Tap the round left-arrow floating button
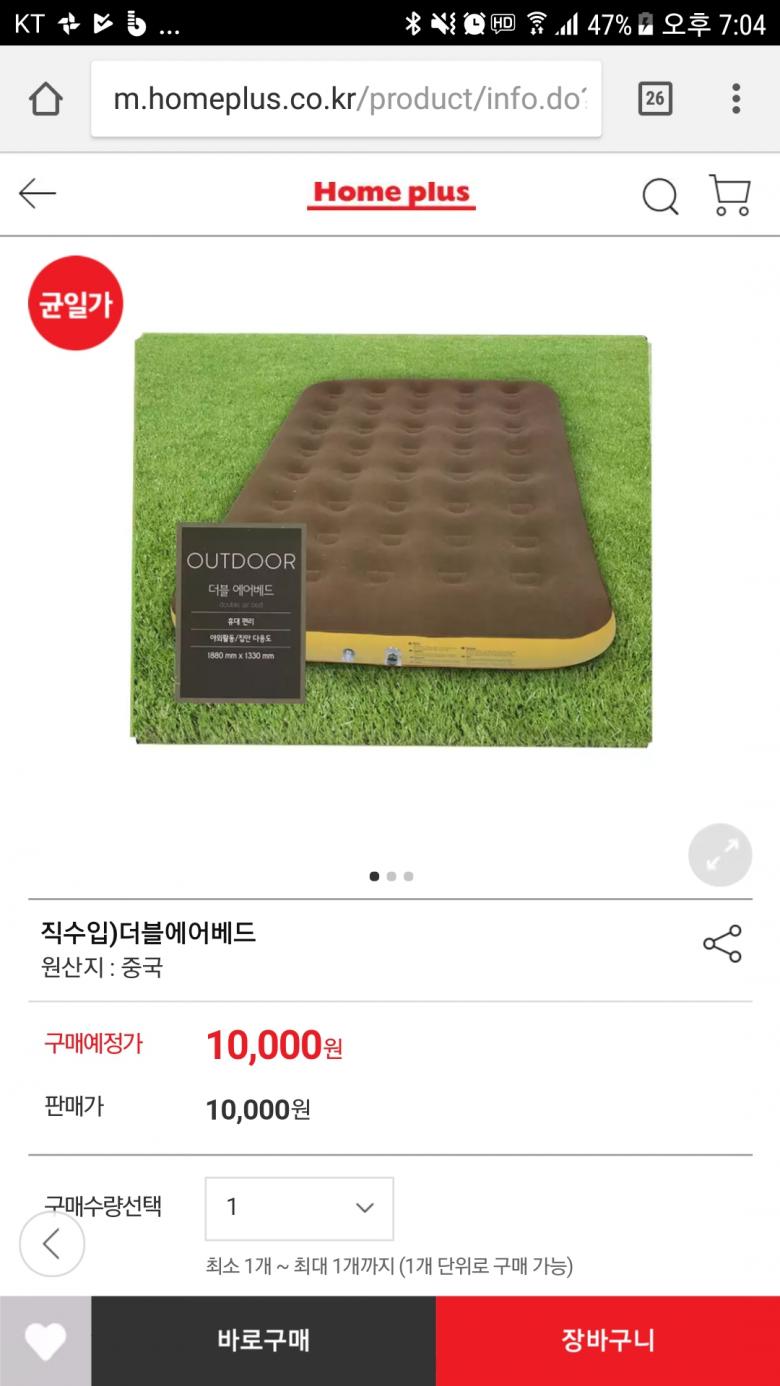The image size is (780, 1386). click(x=52, y=1244)
